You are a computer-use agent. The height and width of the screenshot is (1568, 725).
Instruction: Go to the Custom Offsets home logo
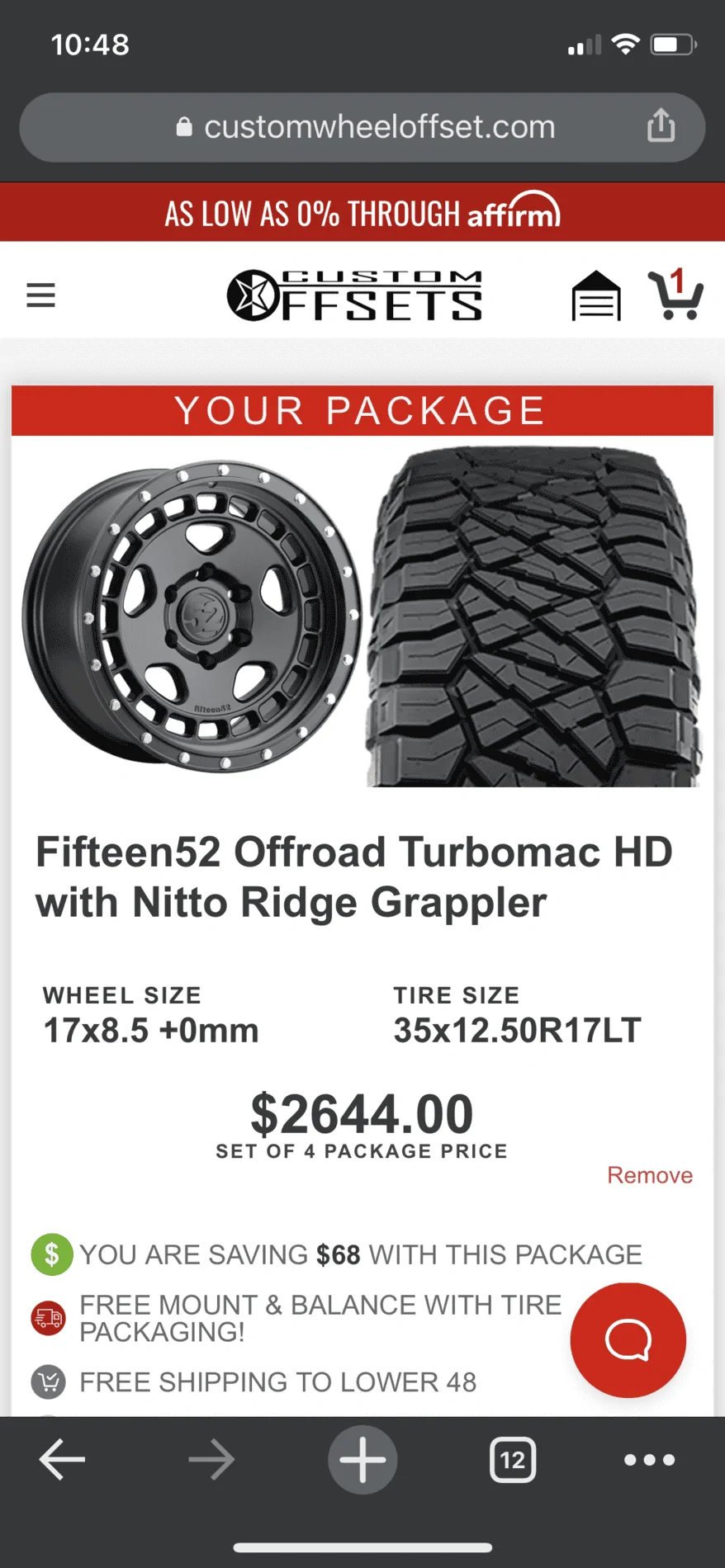[x=355, y=295]
